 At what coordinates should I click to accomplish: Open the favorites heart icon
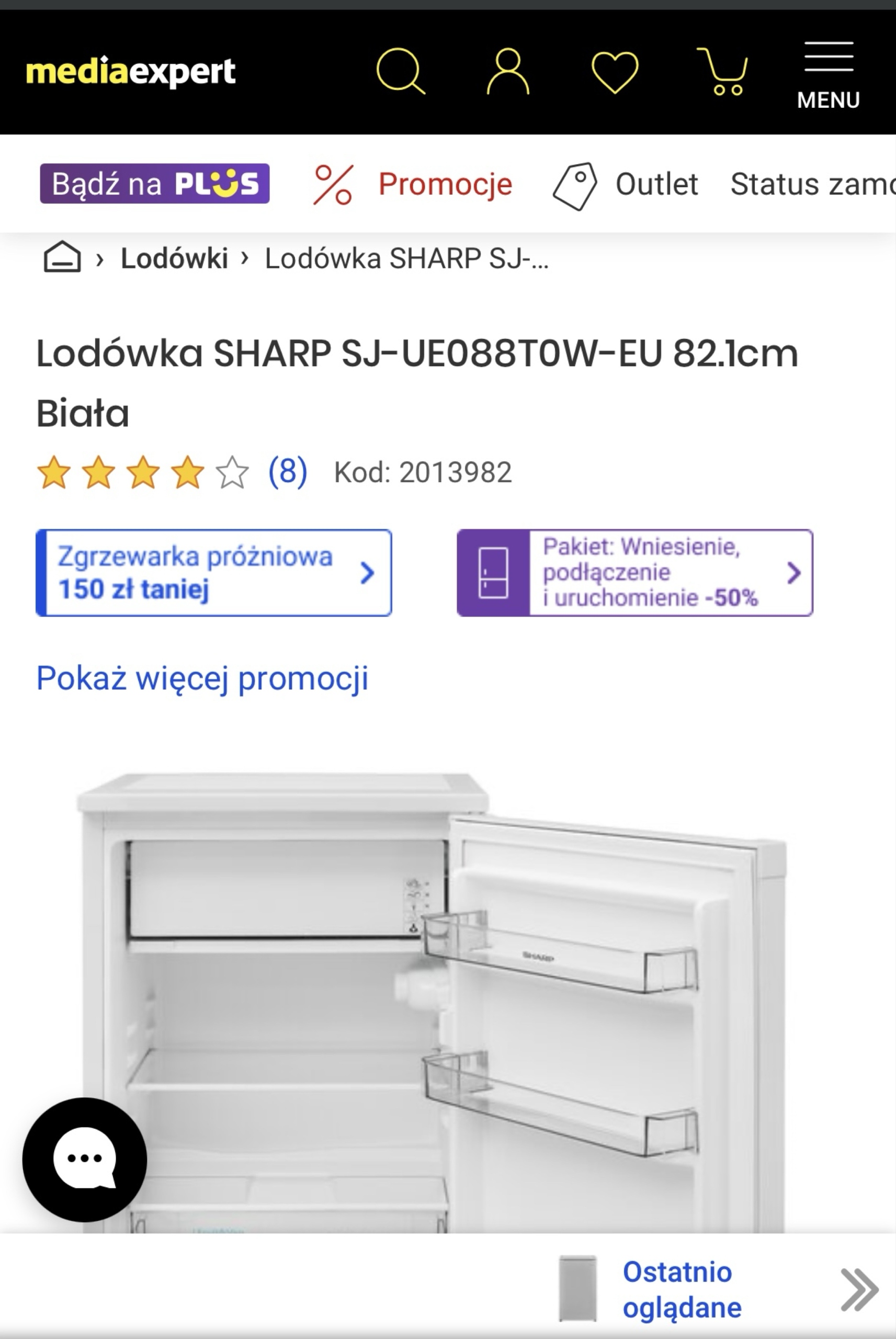[615, 72]
